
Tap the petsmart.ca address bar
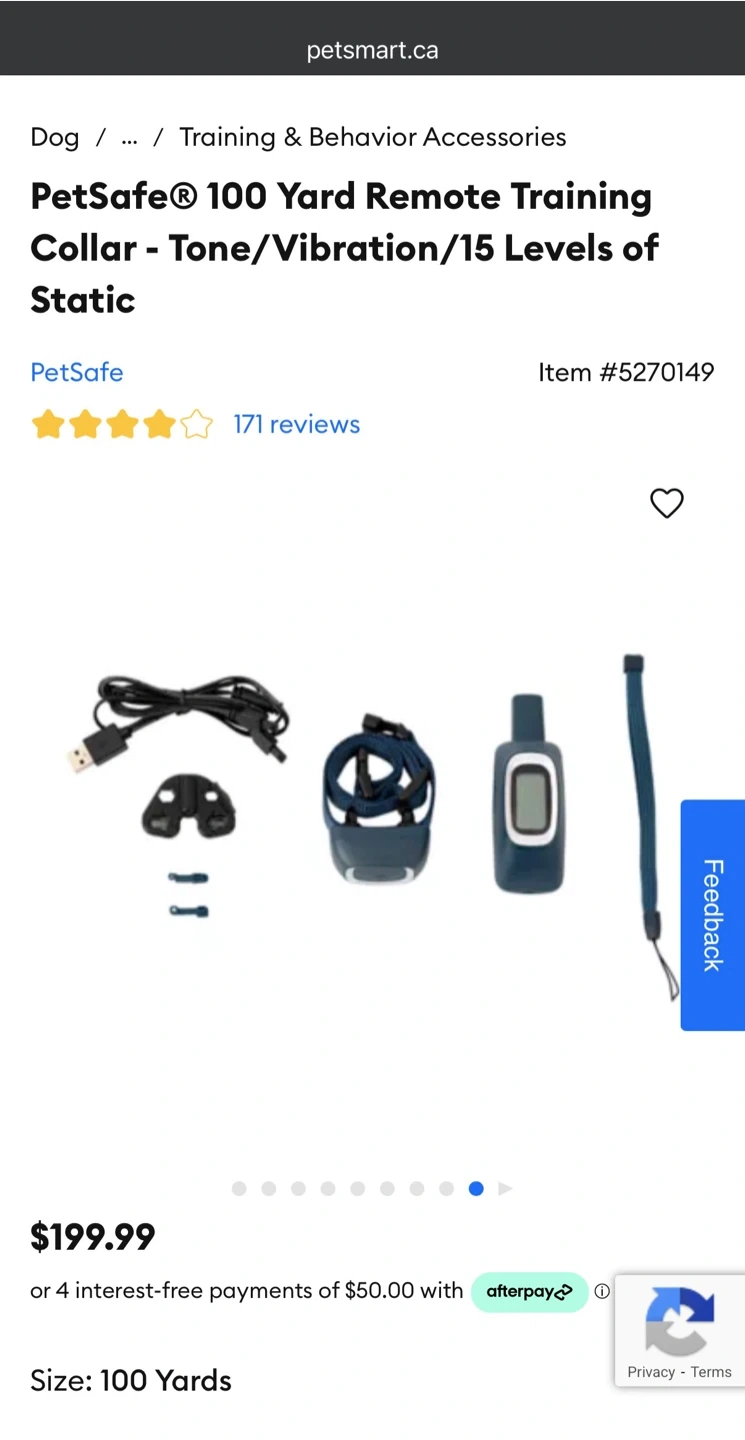tap(372, 50)
